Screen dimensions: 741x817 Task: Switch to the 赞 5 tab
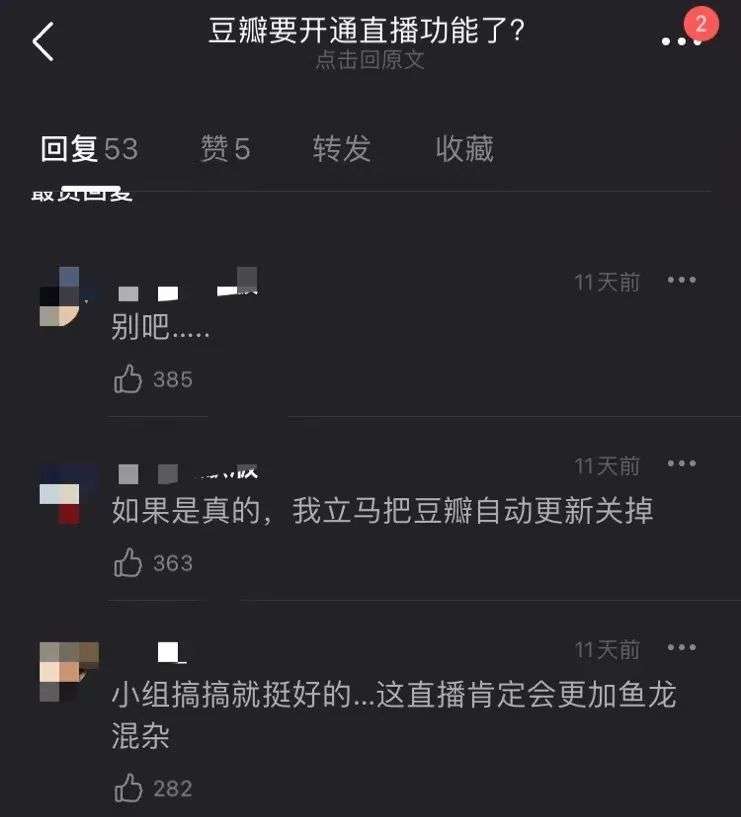225,149
